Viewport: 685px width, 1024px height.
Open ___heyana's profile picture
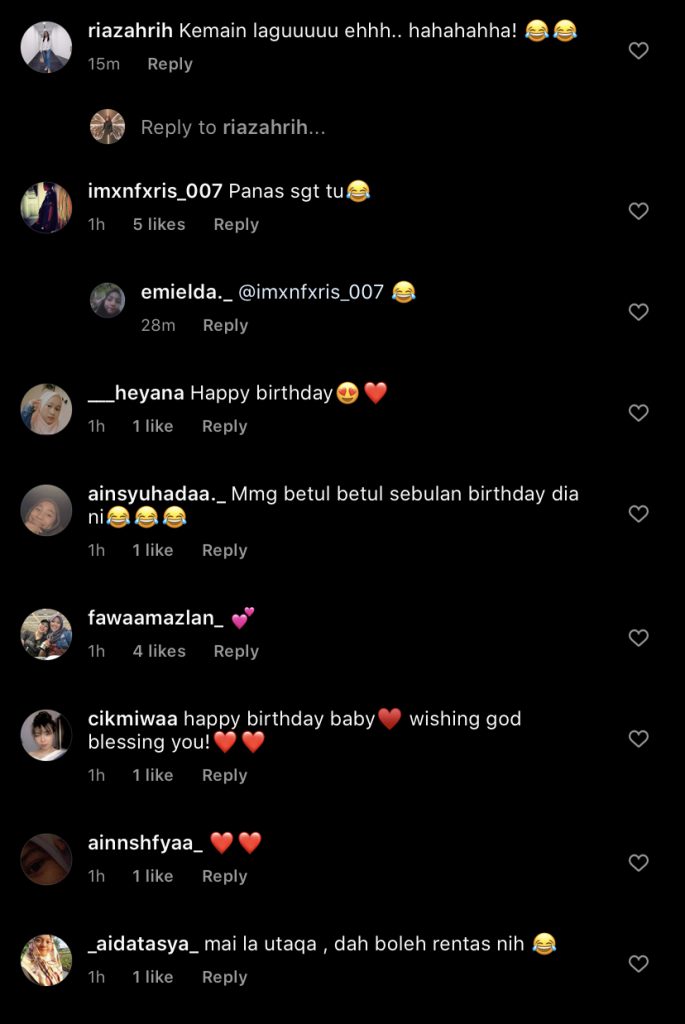pos(47,409)
